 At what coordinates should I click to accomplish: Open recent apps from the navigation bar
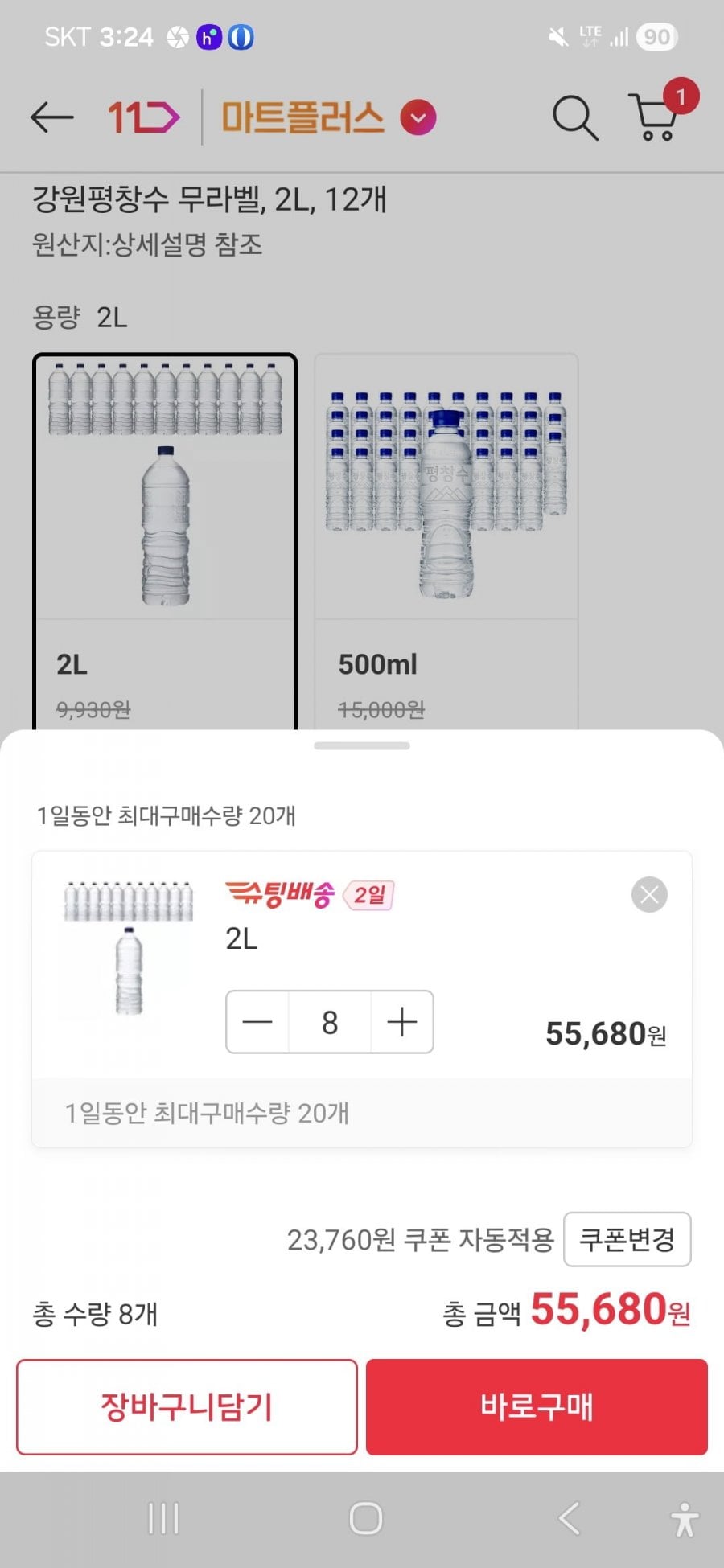pyautogui.click(x=163, y=1519)
